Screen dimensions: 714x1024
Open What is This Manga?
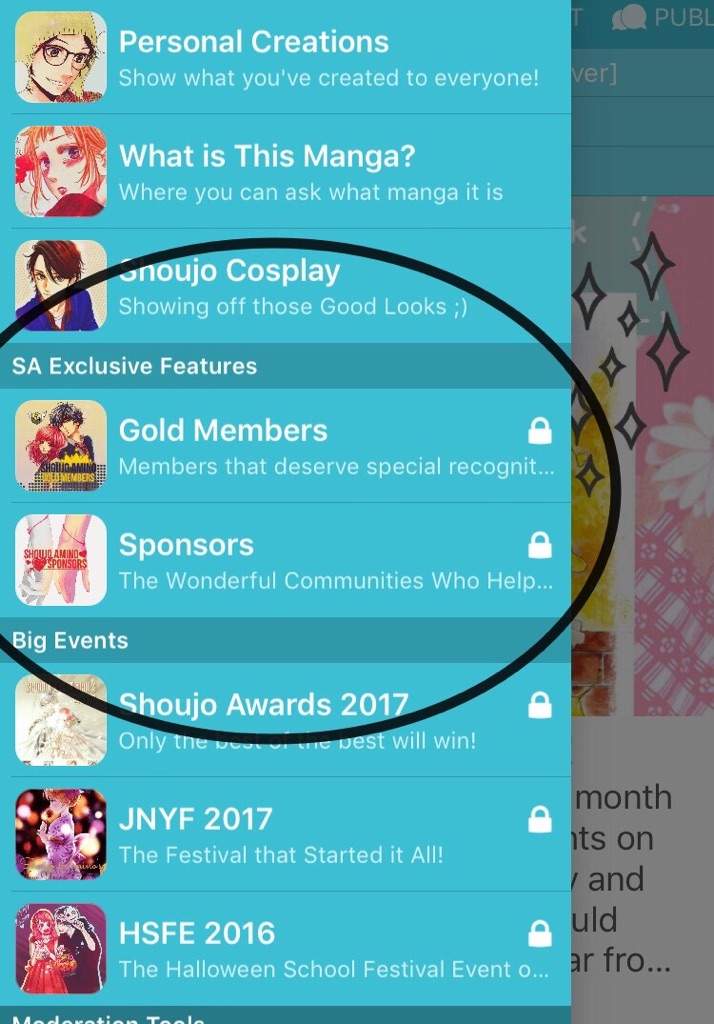285,171
